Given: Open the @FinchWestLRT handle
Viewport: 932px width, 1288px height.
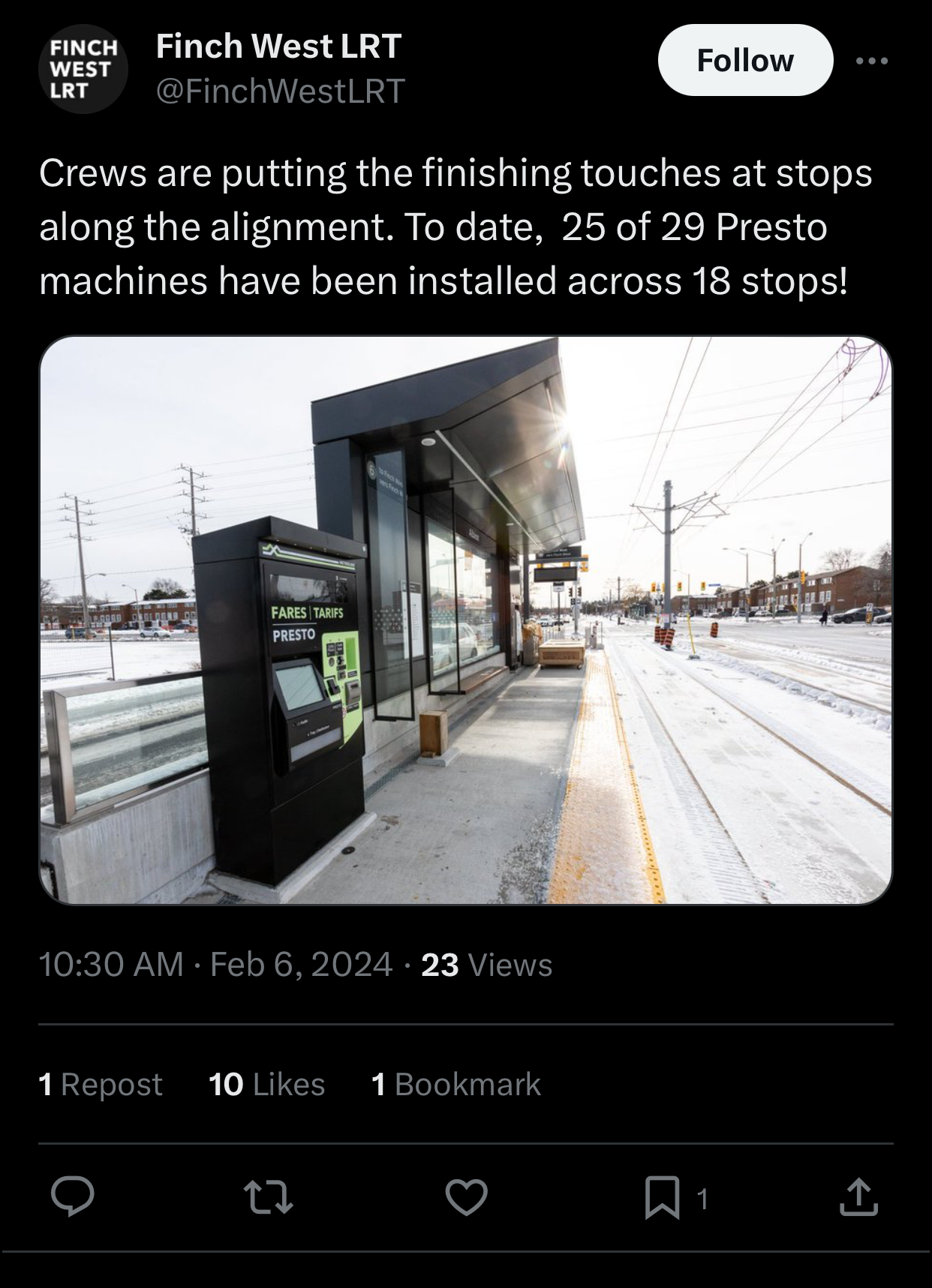Looking at the screenshot, I should 280,92.
